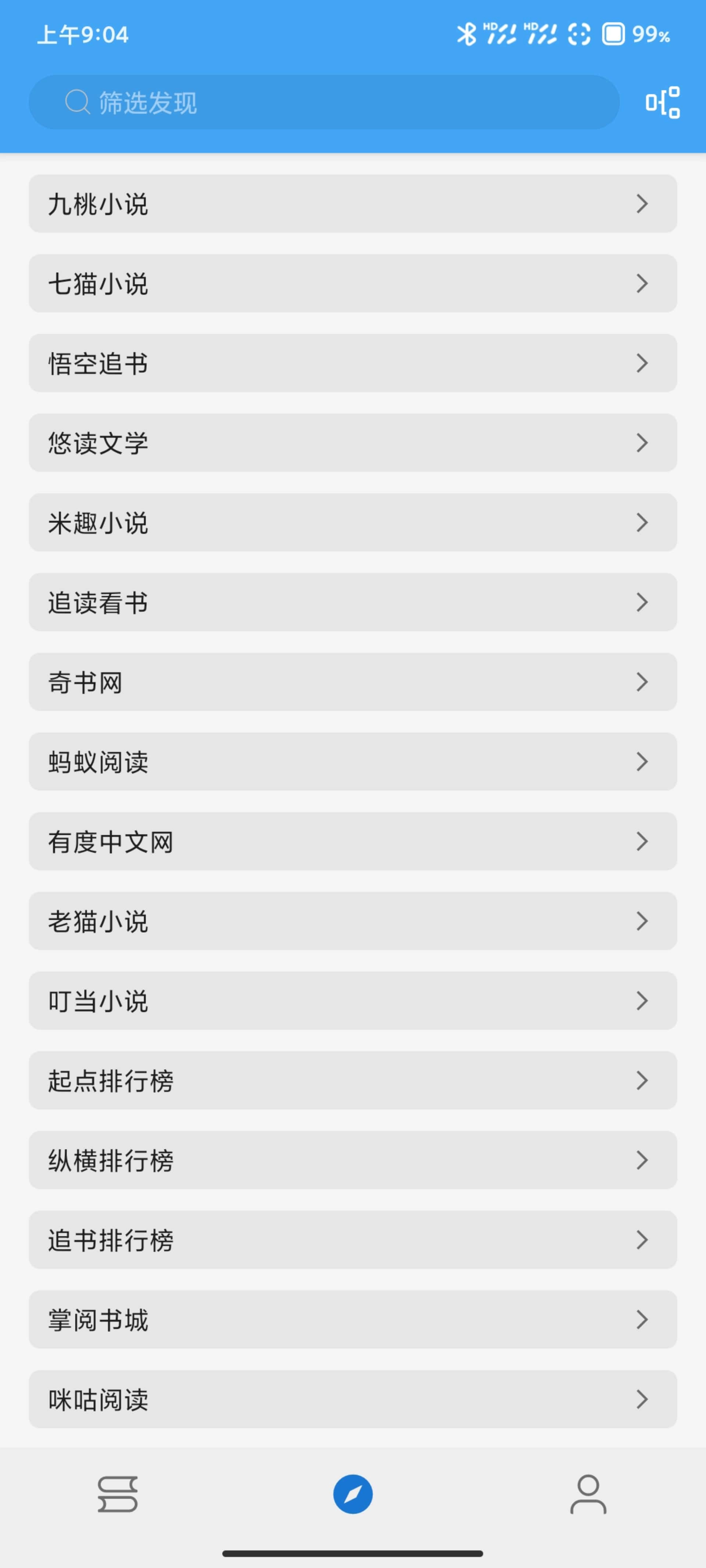Image resolution: width=706 pixels, height=1568 pixels.
Task: View 纵横排行榜 rankings
Action: coord(353,1160)
